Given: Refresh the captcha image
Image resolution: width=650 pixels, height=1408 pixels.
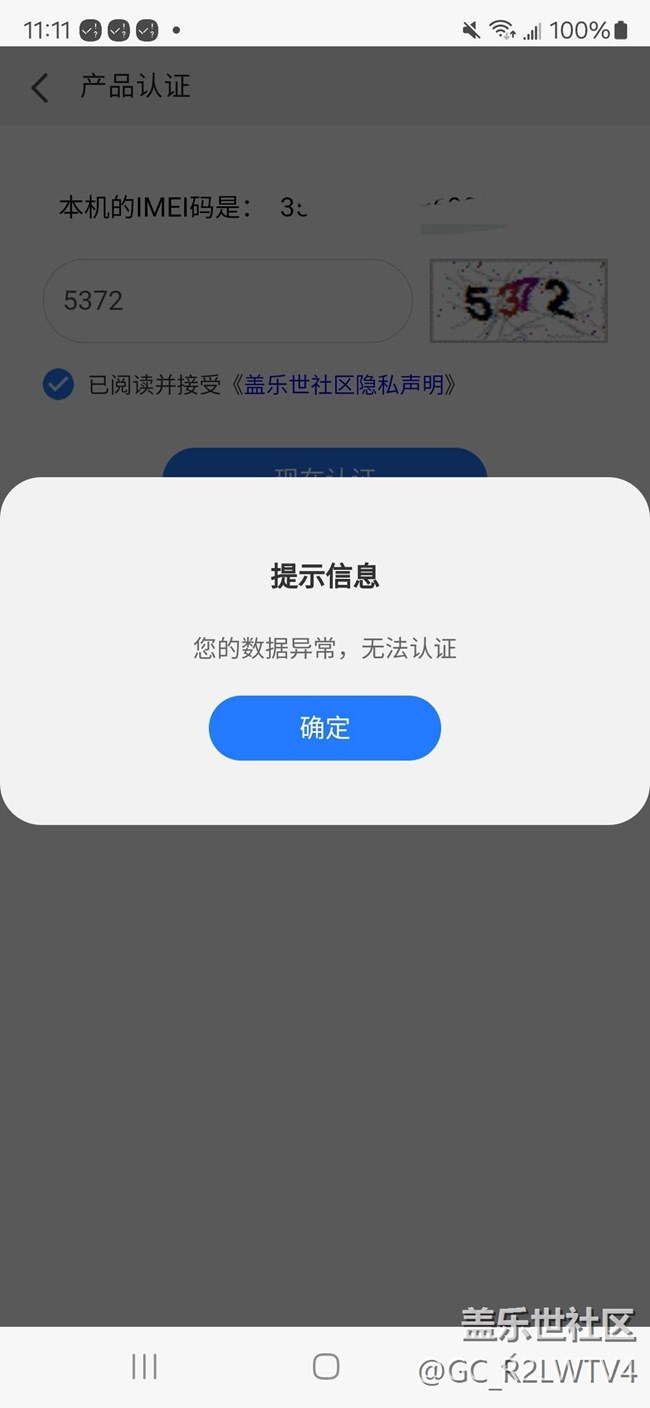Looking at the screenshot, I should 518,301.
